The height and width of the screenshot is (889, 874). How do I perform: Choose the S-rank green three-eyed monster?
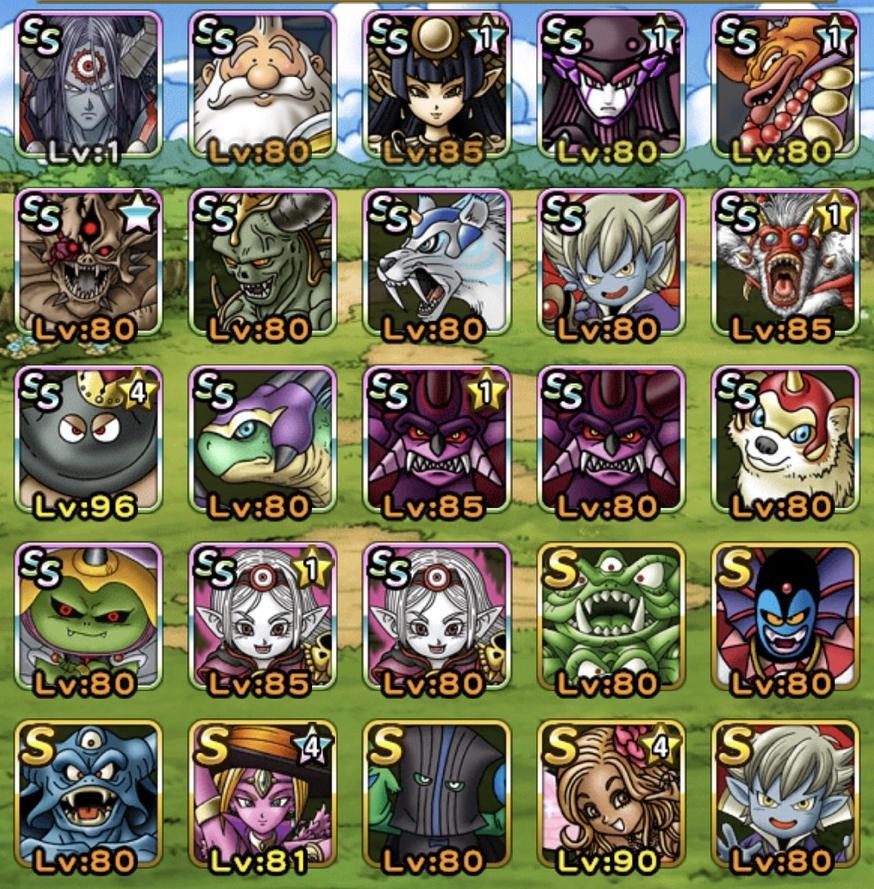tap(611, 618)
